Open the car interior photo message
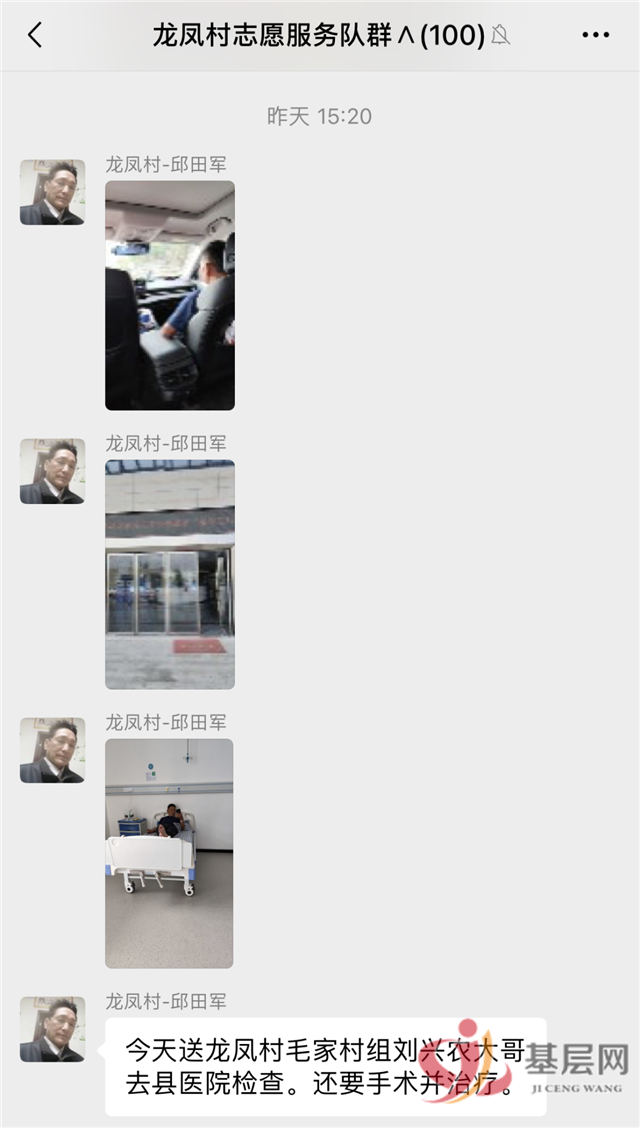The image size is (640, 1128). [170, 295]
